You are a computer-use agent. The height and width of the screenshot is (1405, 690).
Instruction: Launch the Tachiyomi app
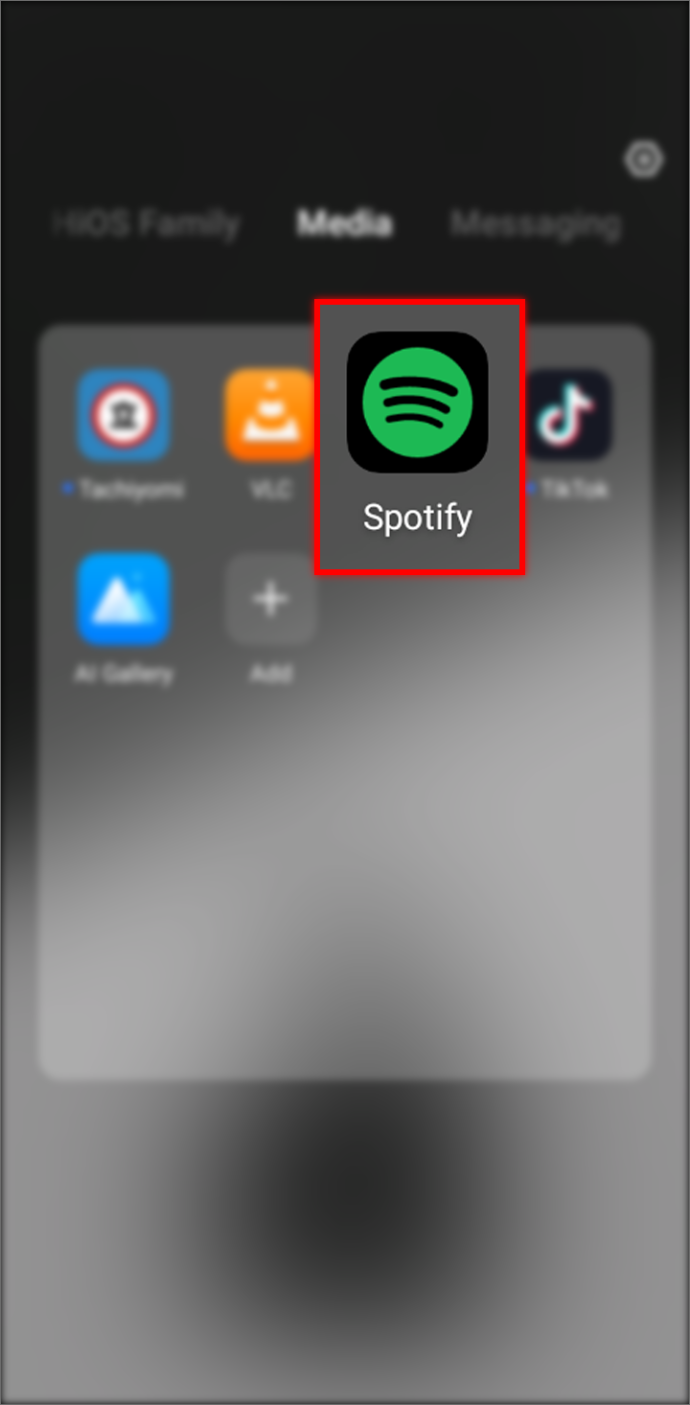point(124,414)
